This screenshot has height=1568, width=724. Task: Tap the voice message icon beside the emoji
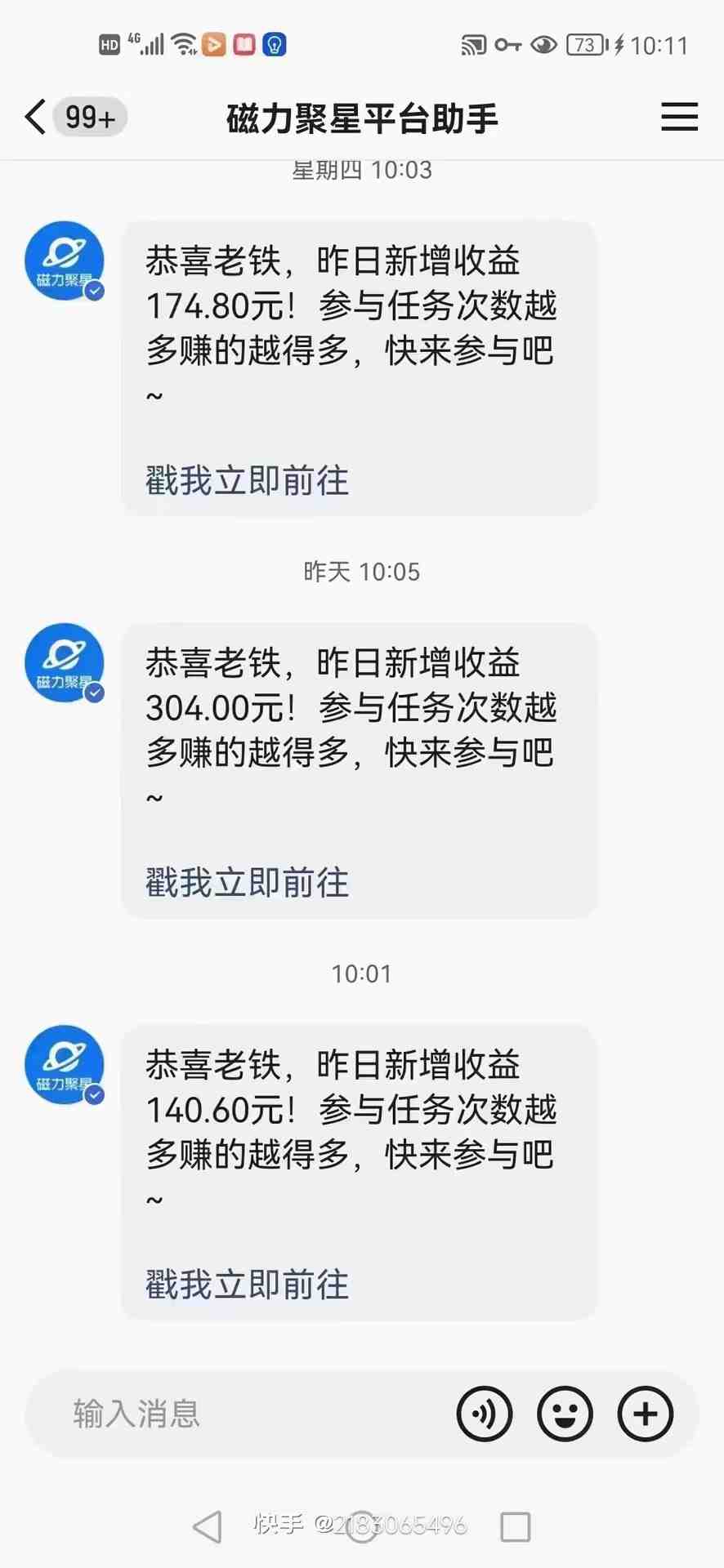coord(485,1414)
